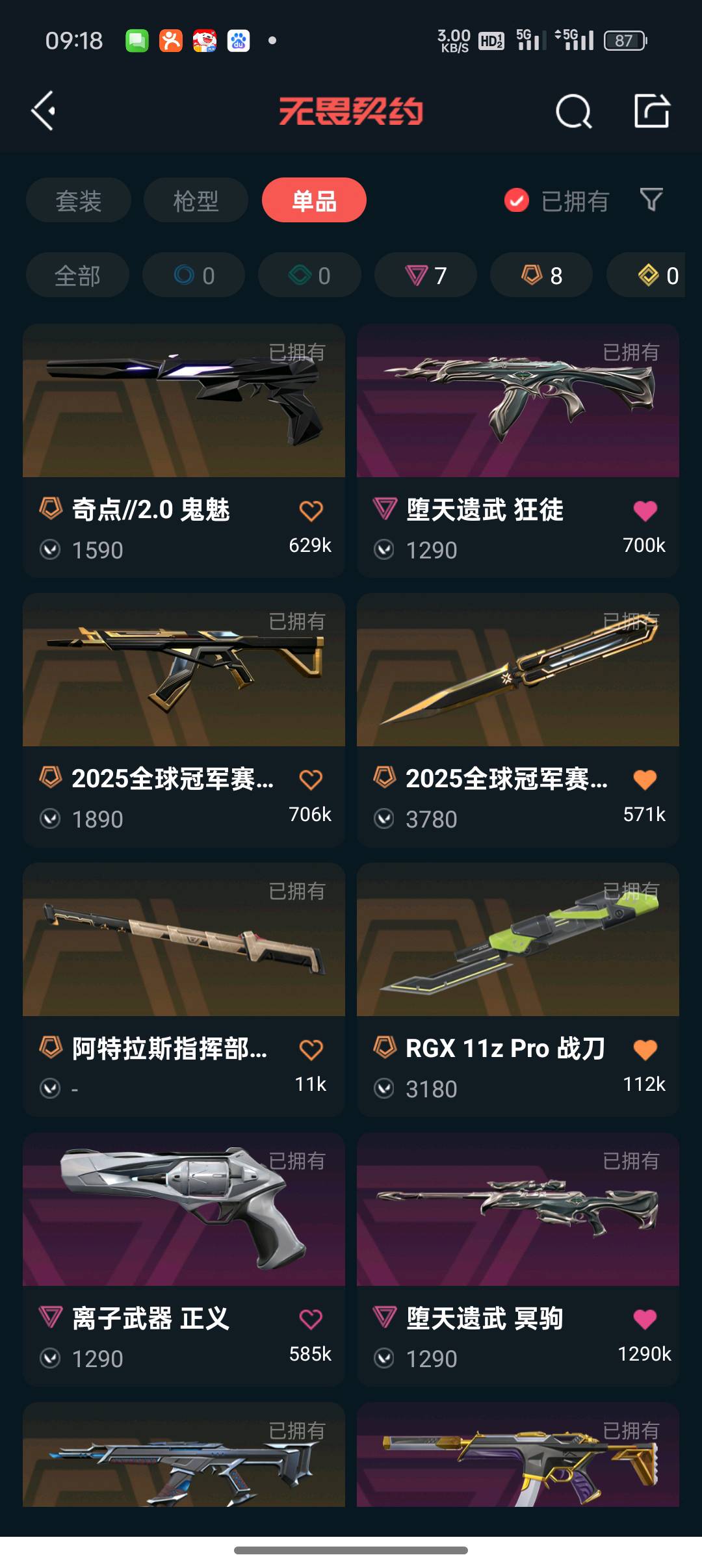Like the 奇点//2.0 鬼魅 skin
702x1568 pixels.
pos(311,511)
